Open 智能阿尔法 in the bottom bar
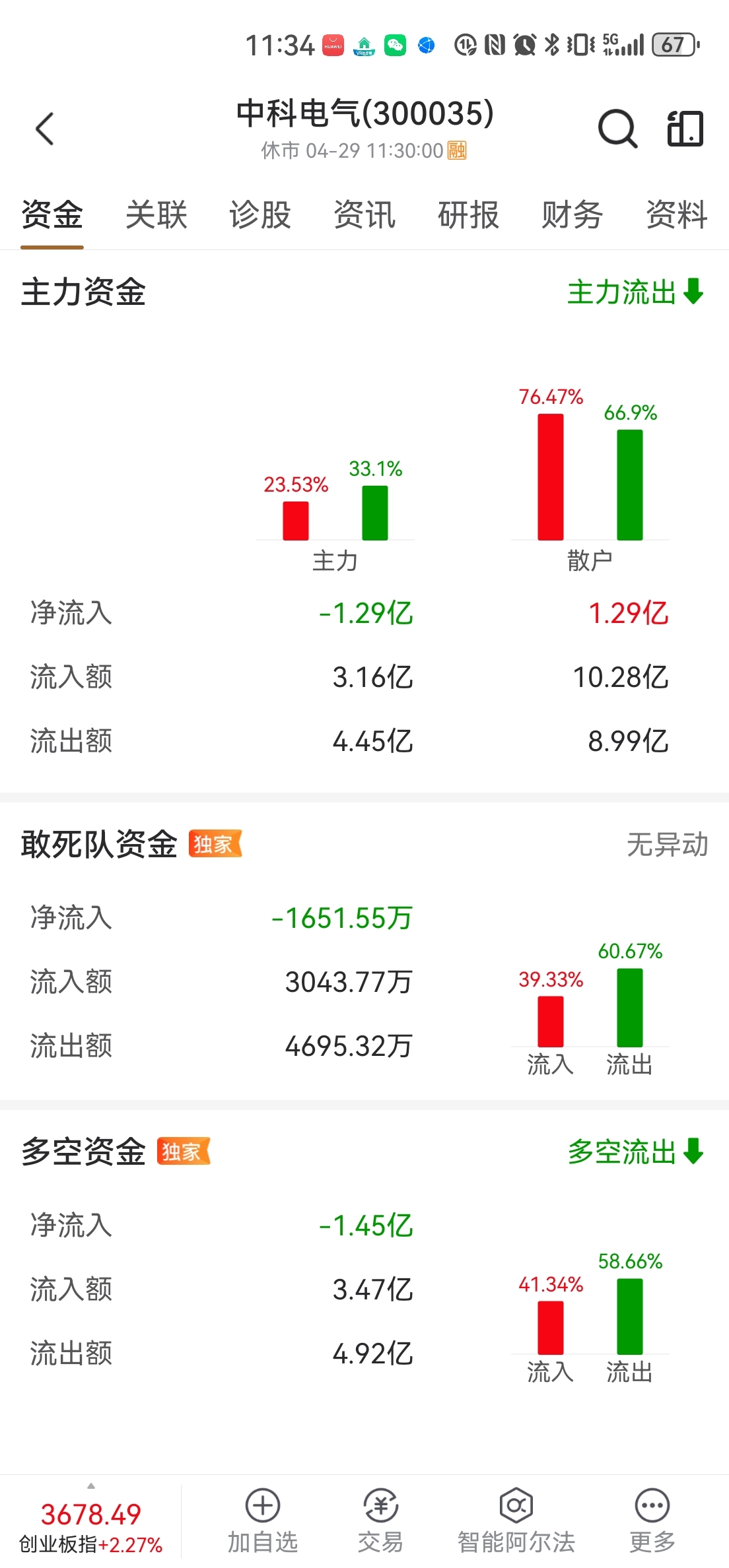This screenshot has height=1568, width=729. (516, 1521)
